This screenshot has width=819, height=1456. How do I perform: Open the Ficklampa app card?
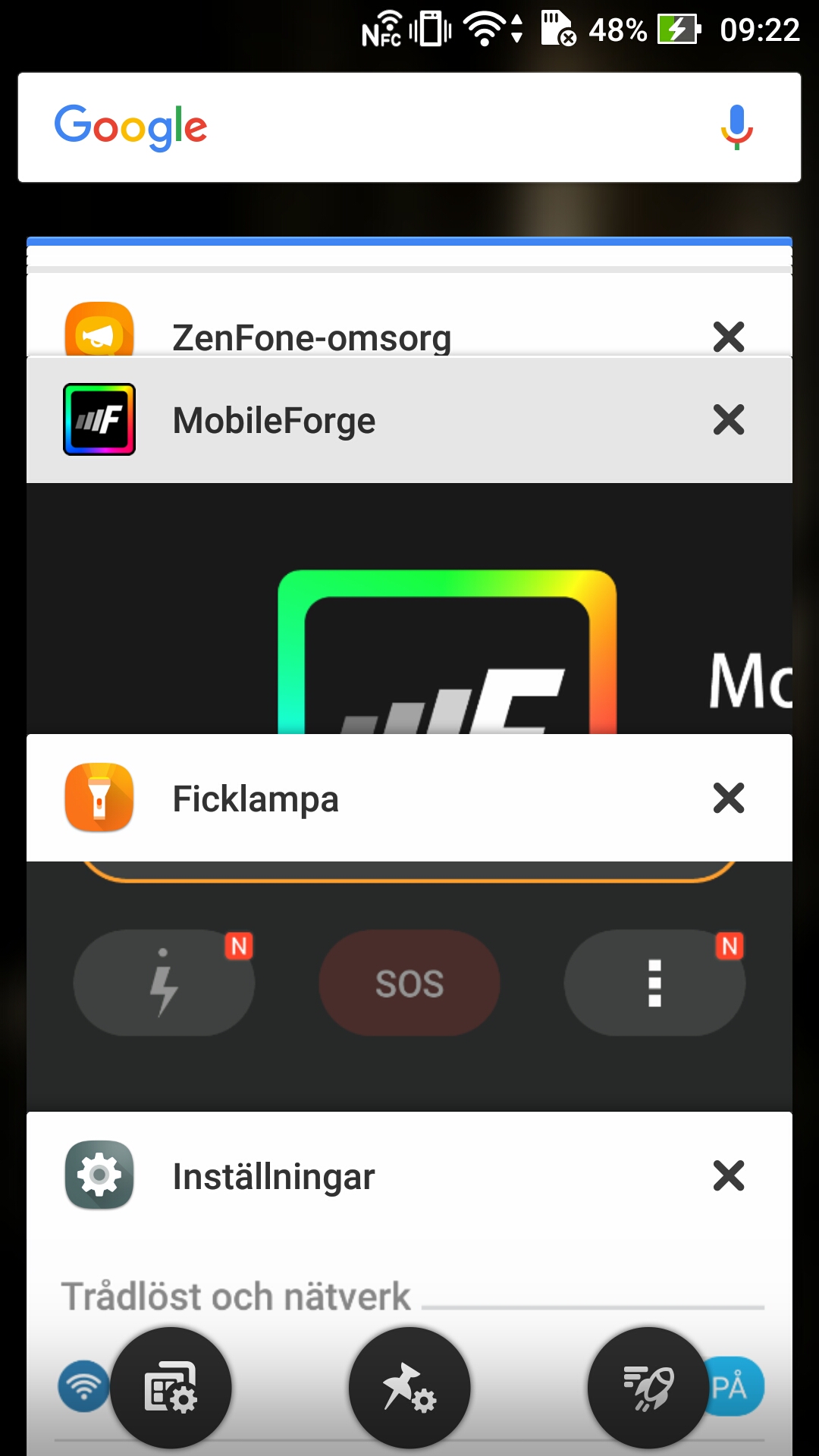409,986
